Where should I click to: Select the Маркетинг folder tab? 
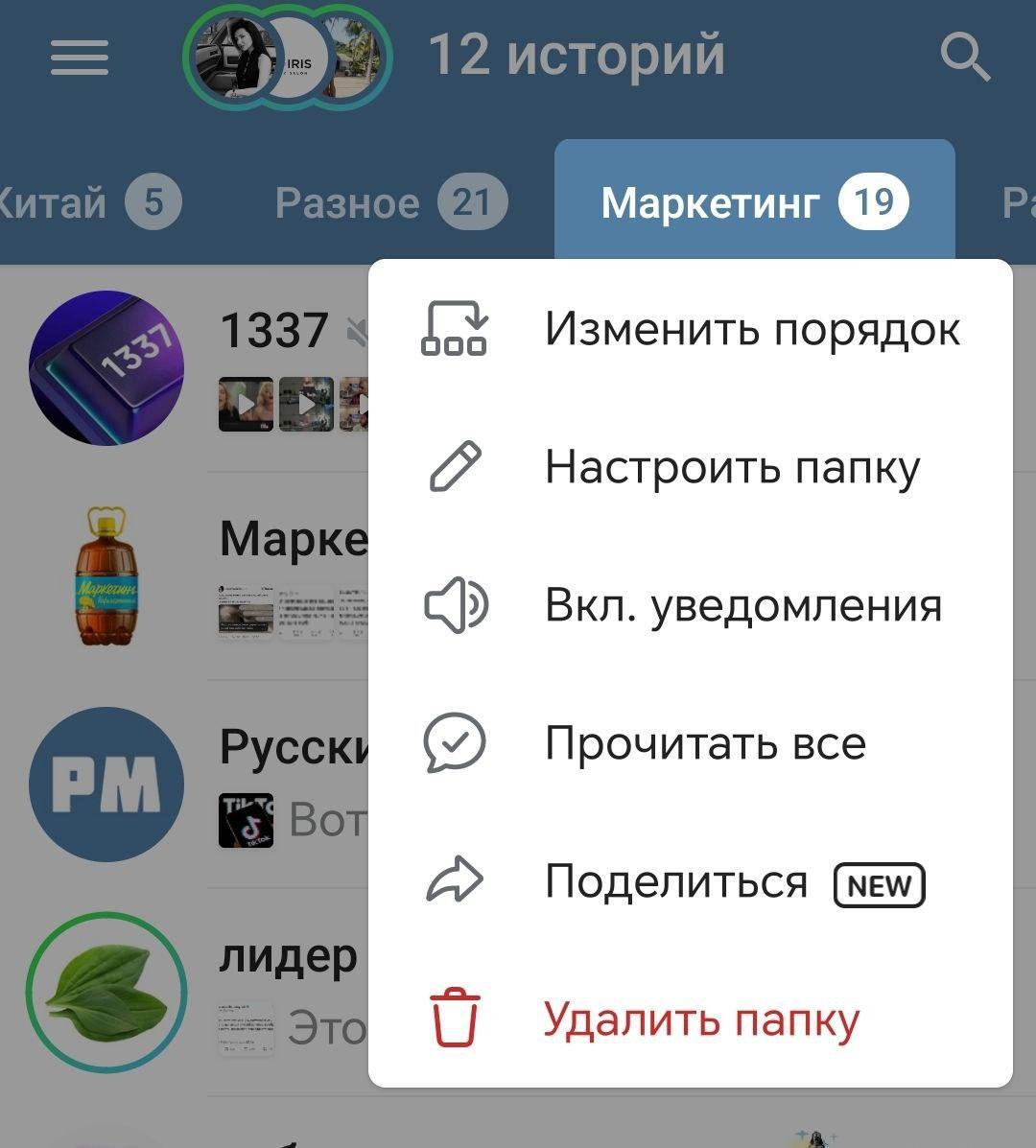pos(754,203)
